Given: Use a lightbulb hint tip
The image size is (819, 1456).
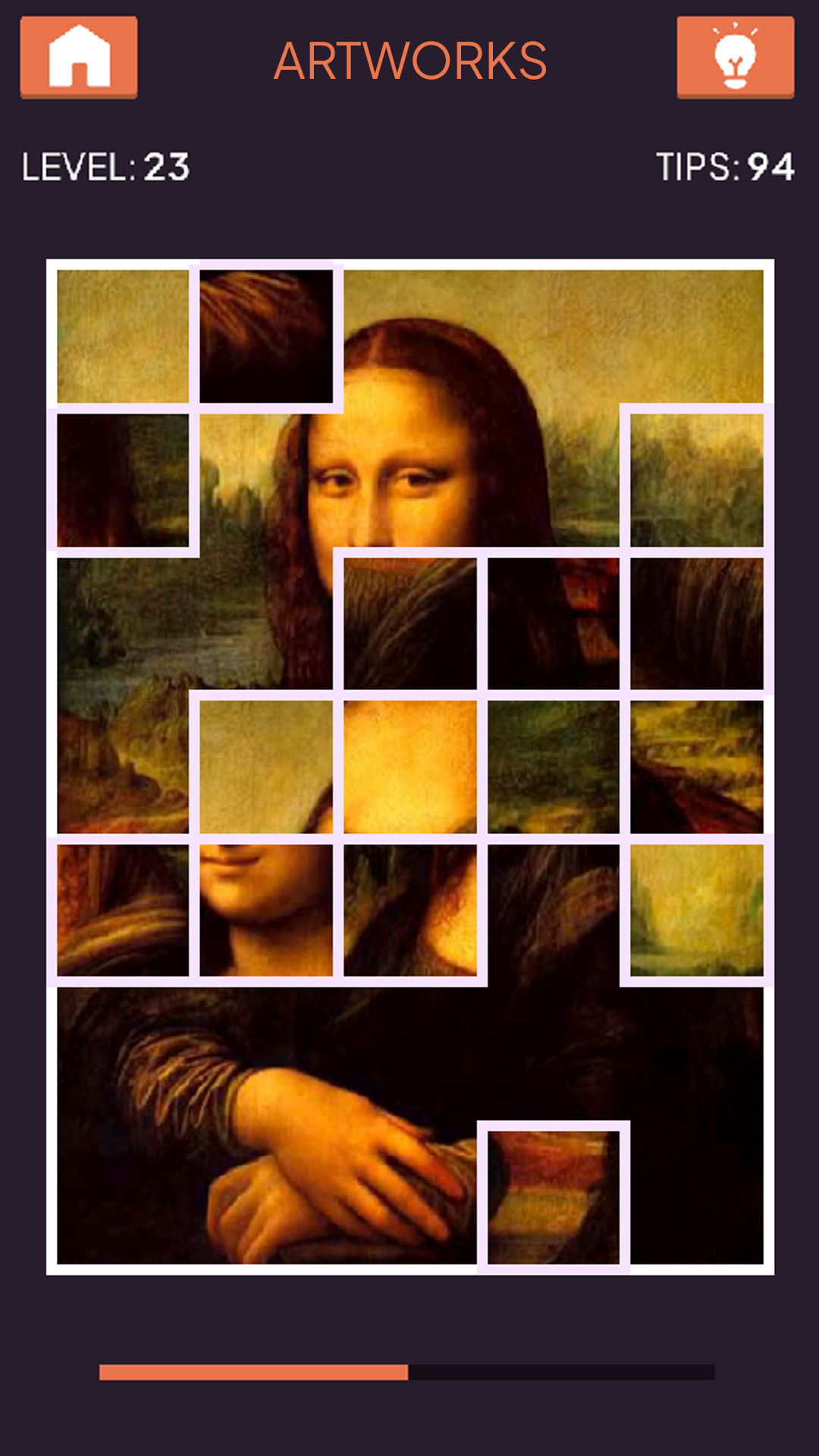Looking at the screenshot, I should 735,58.
